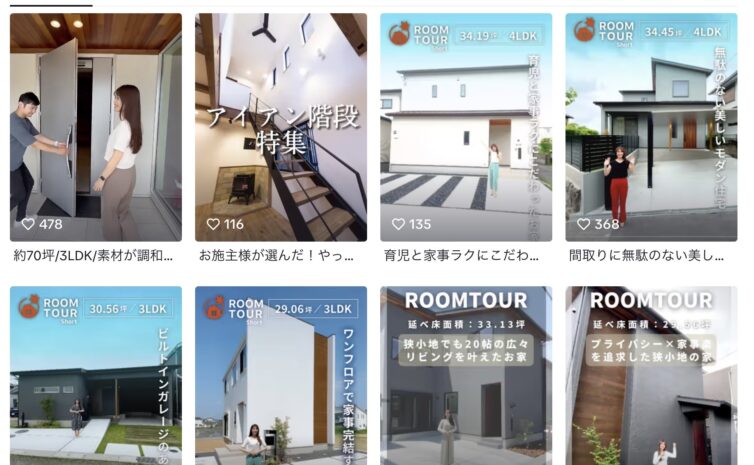Open the 約70坪/3LDK house video

[x=96, y=127]
